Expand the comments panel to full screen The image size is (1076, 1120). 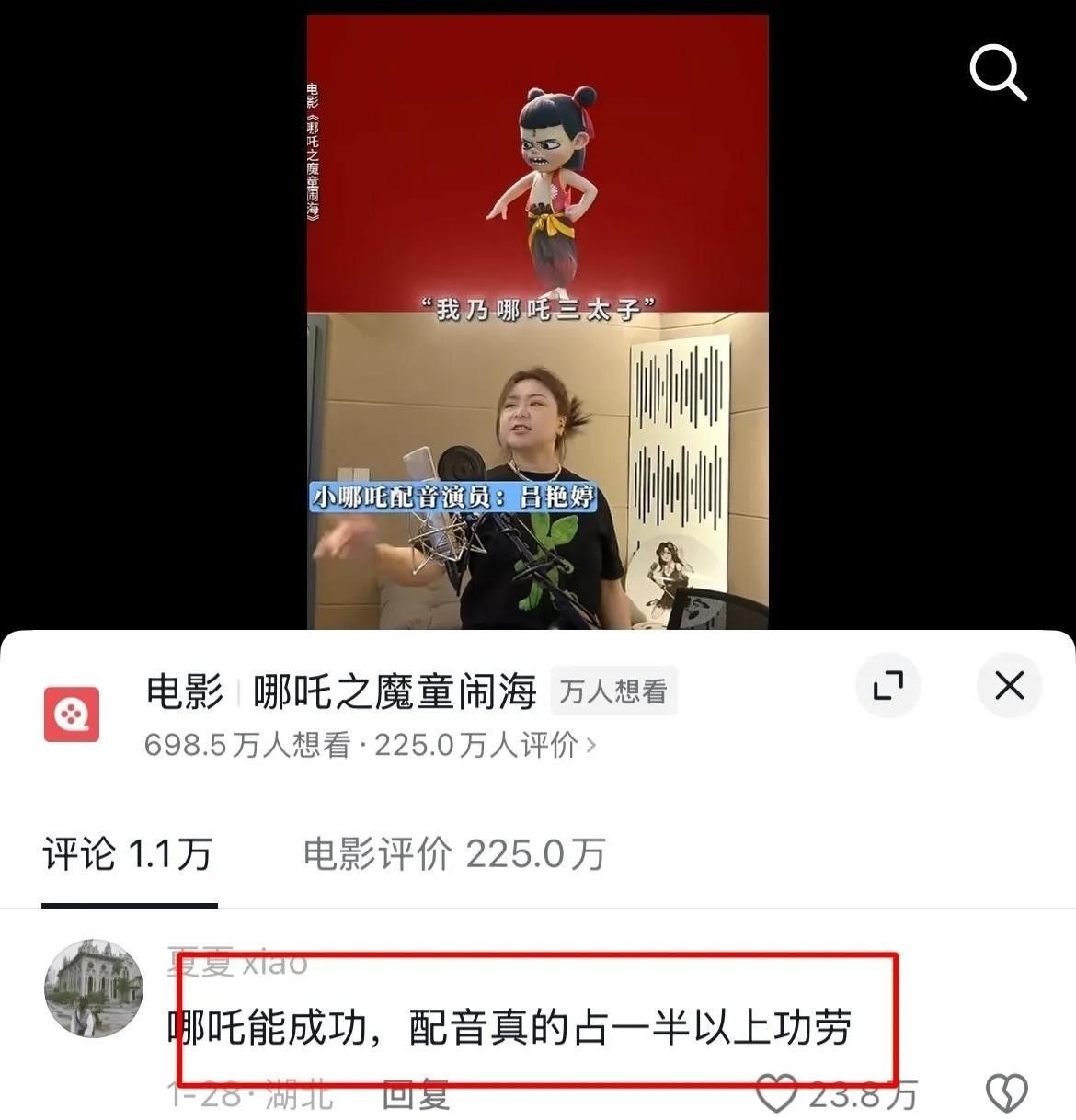click(x=887, y=685)
